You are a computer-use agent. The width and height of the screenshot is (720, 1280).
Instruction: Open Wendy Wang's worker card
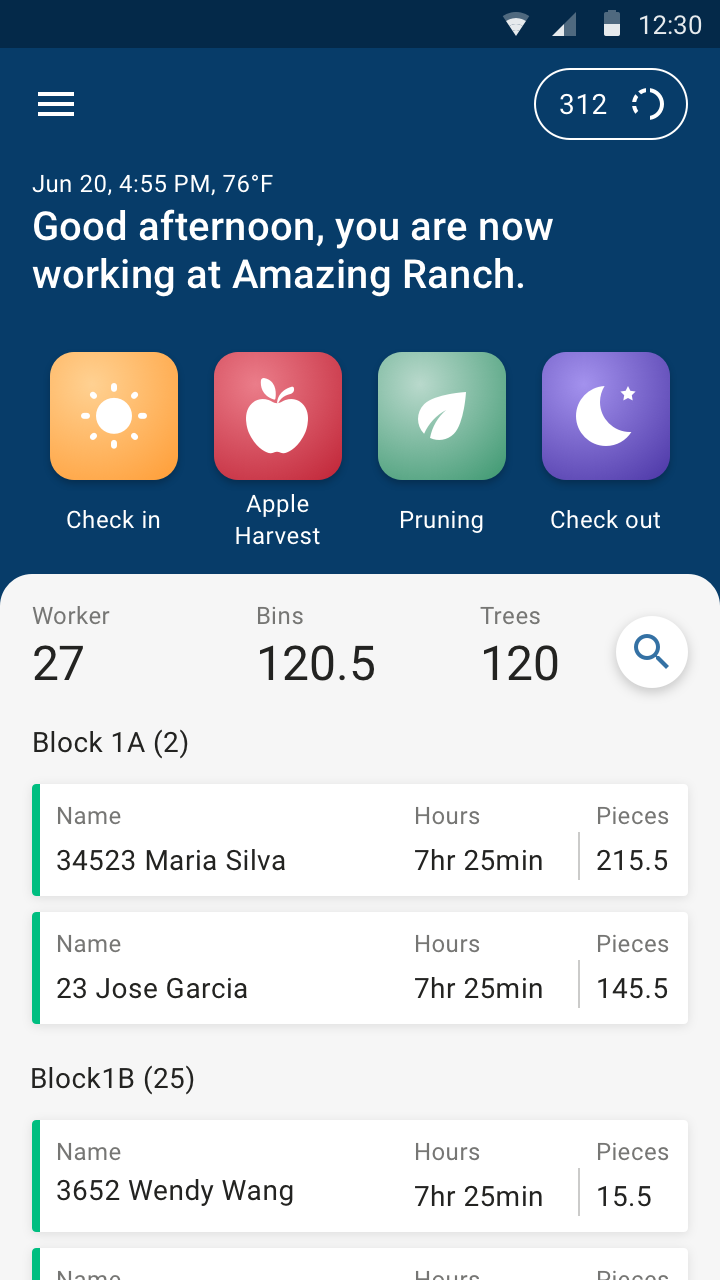tap(360, 1176)
